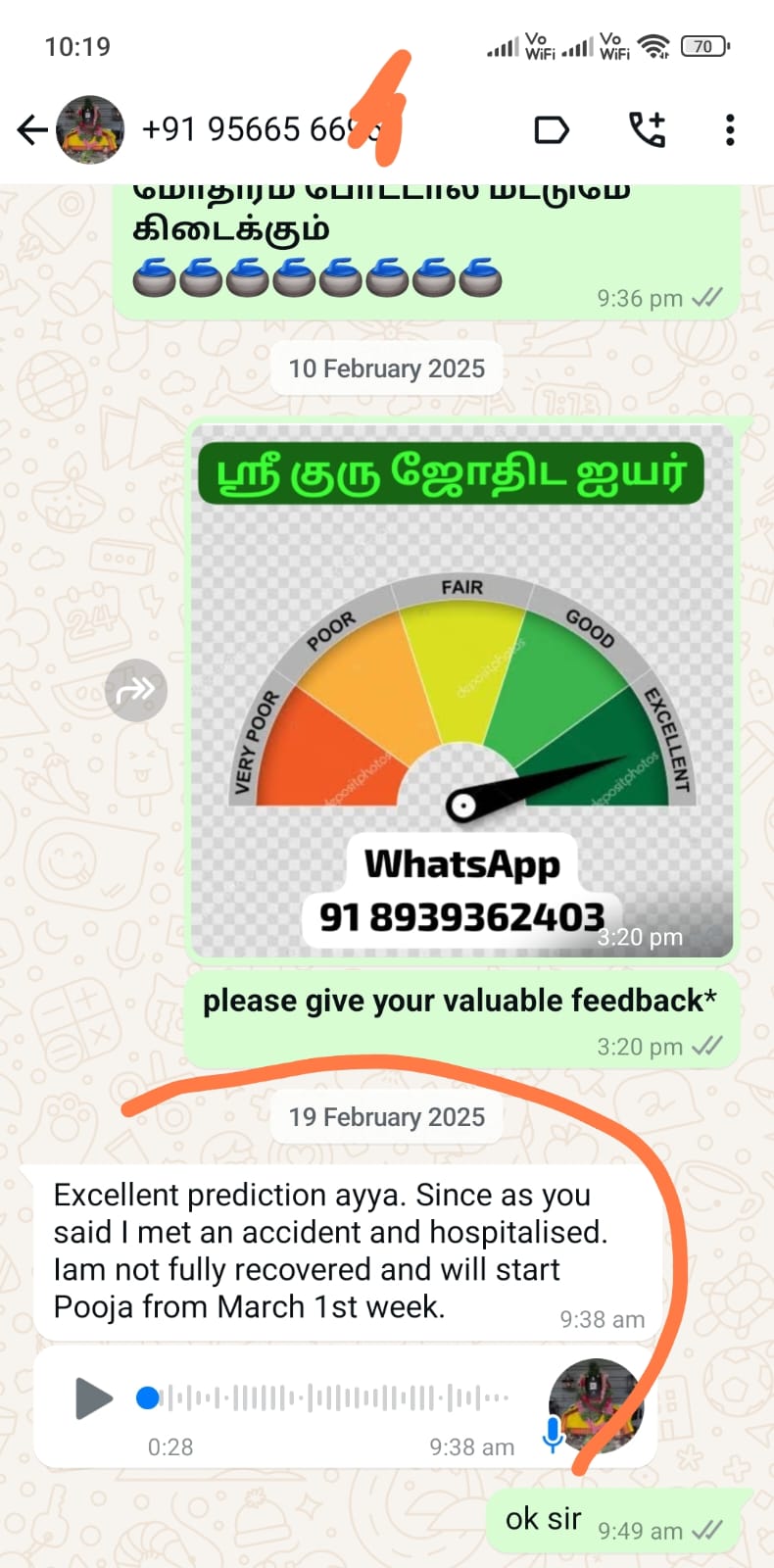
Task: Start a call with this contact
Action: tap(647, 130)
